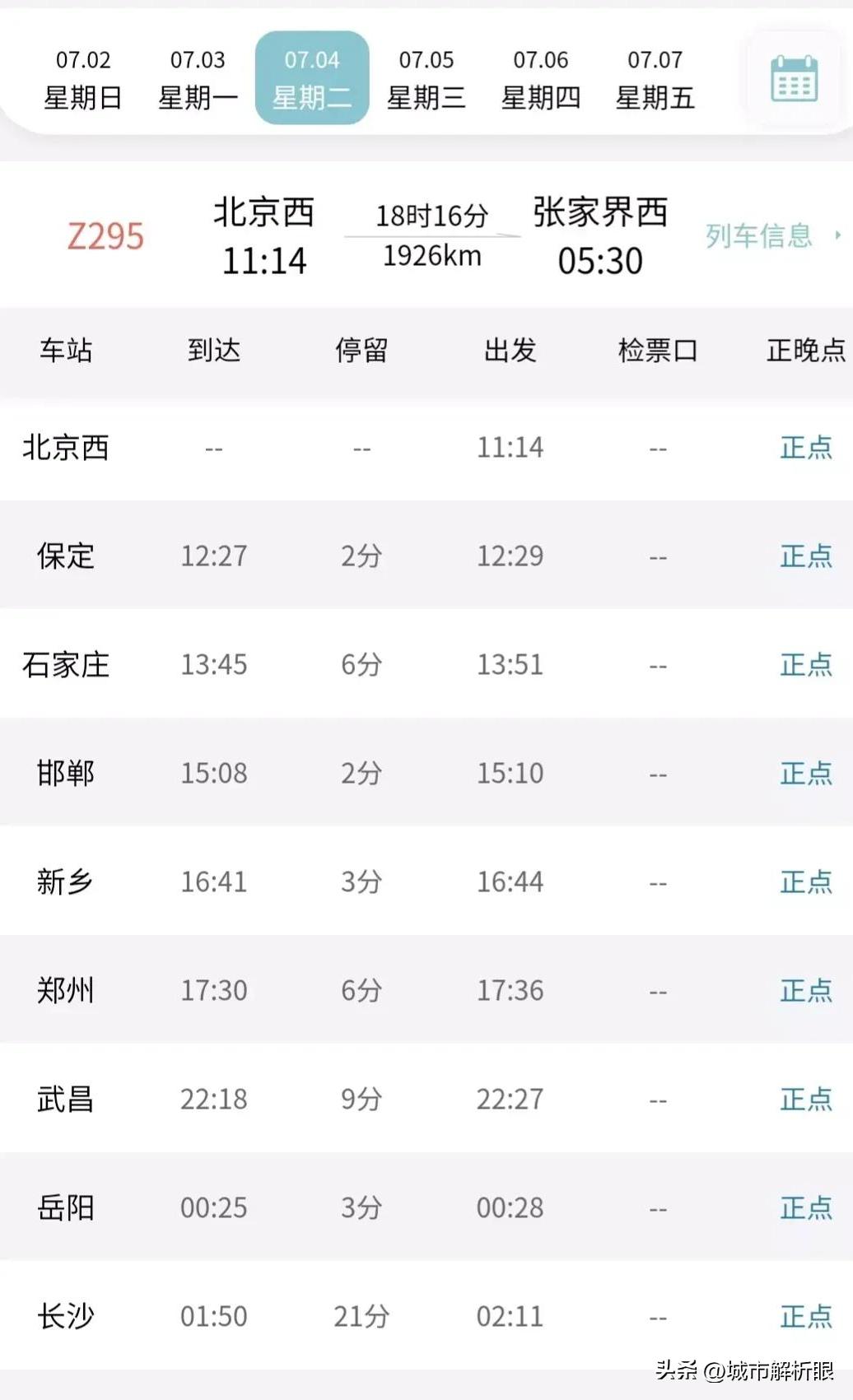Switch to the 07.05 星期三 date tab
The height and width of the screenshot is (1400, 853).
tap(426, 78)
